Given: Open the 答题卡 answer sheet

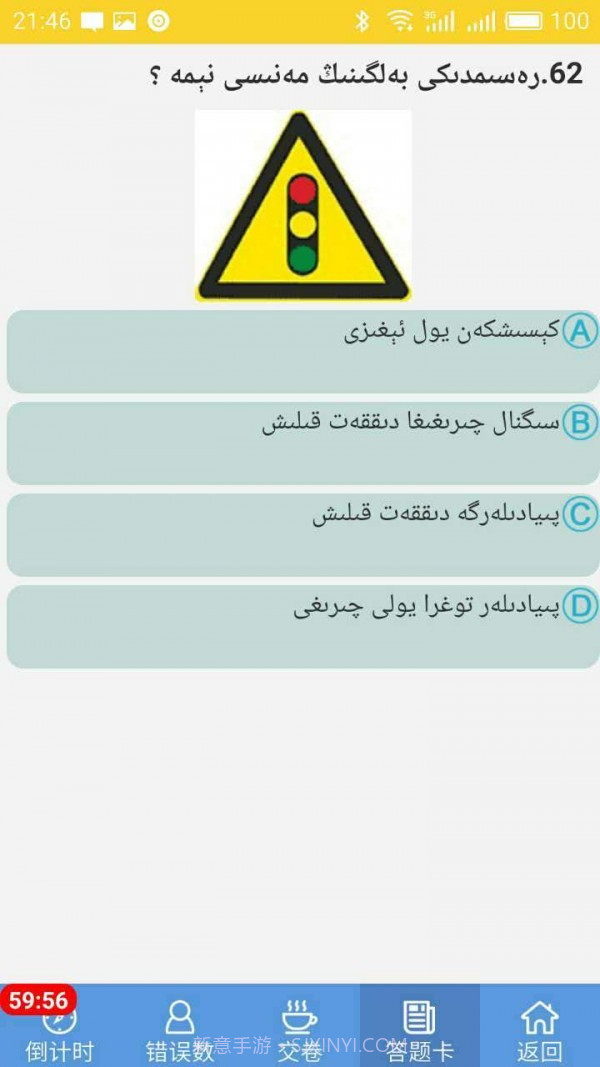Looking at the screenshot, I should 420,1030.
